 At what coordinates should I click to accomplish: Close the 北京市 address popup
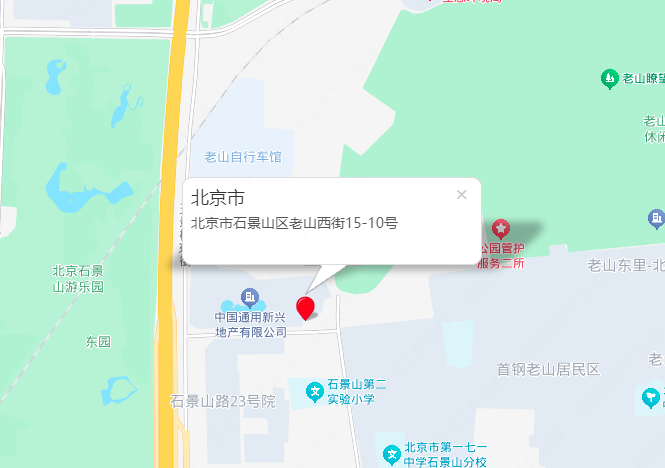461,195
